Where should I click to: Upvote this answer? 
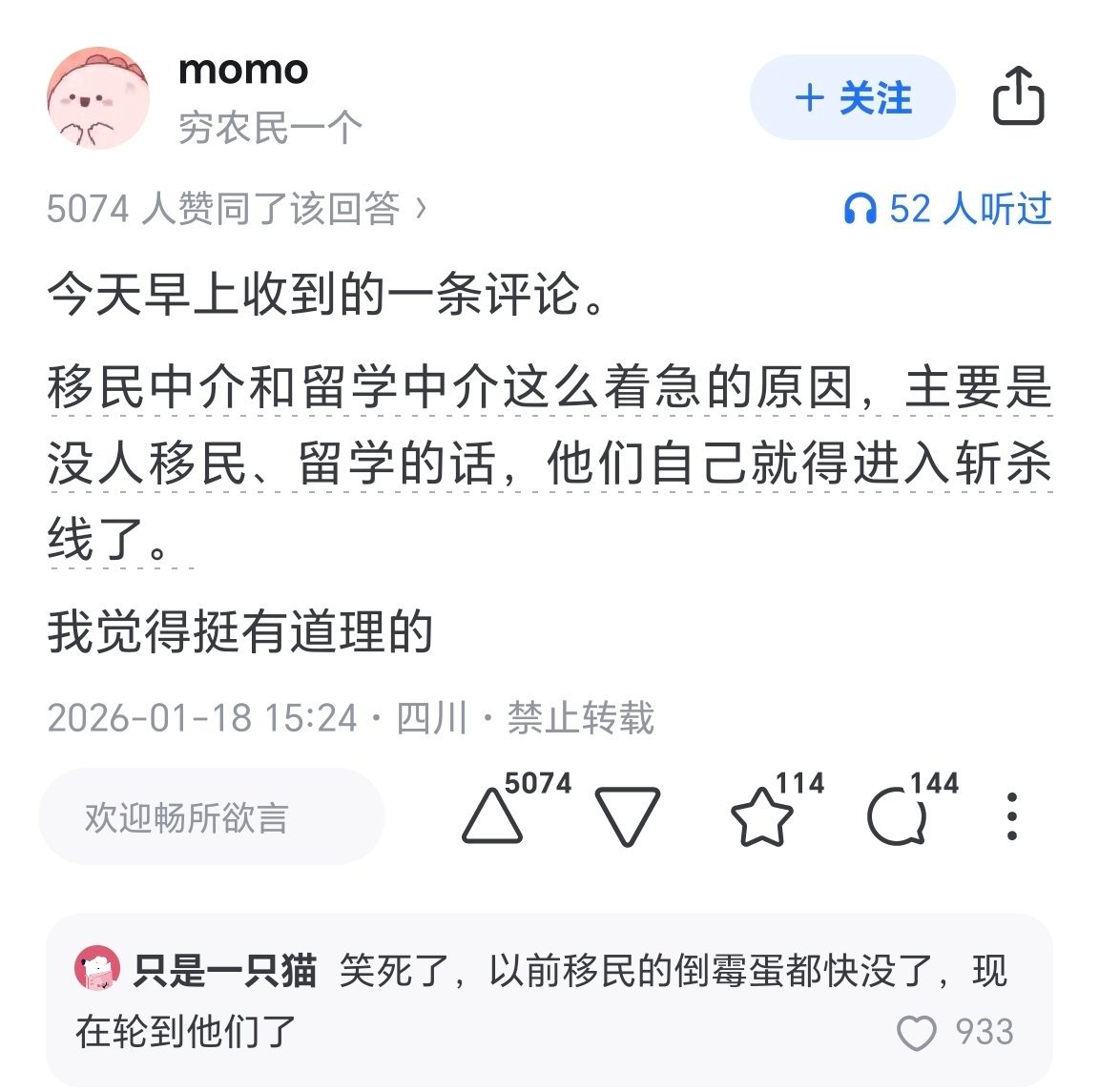coord(492,817)
